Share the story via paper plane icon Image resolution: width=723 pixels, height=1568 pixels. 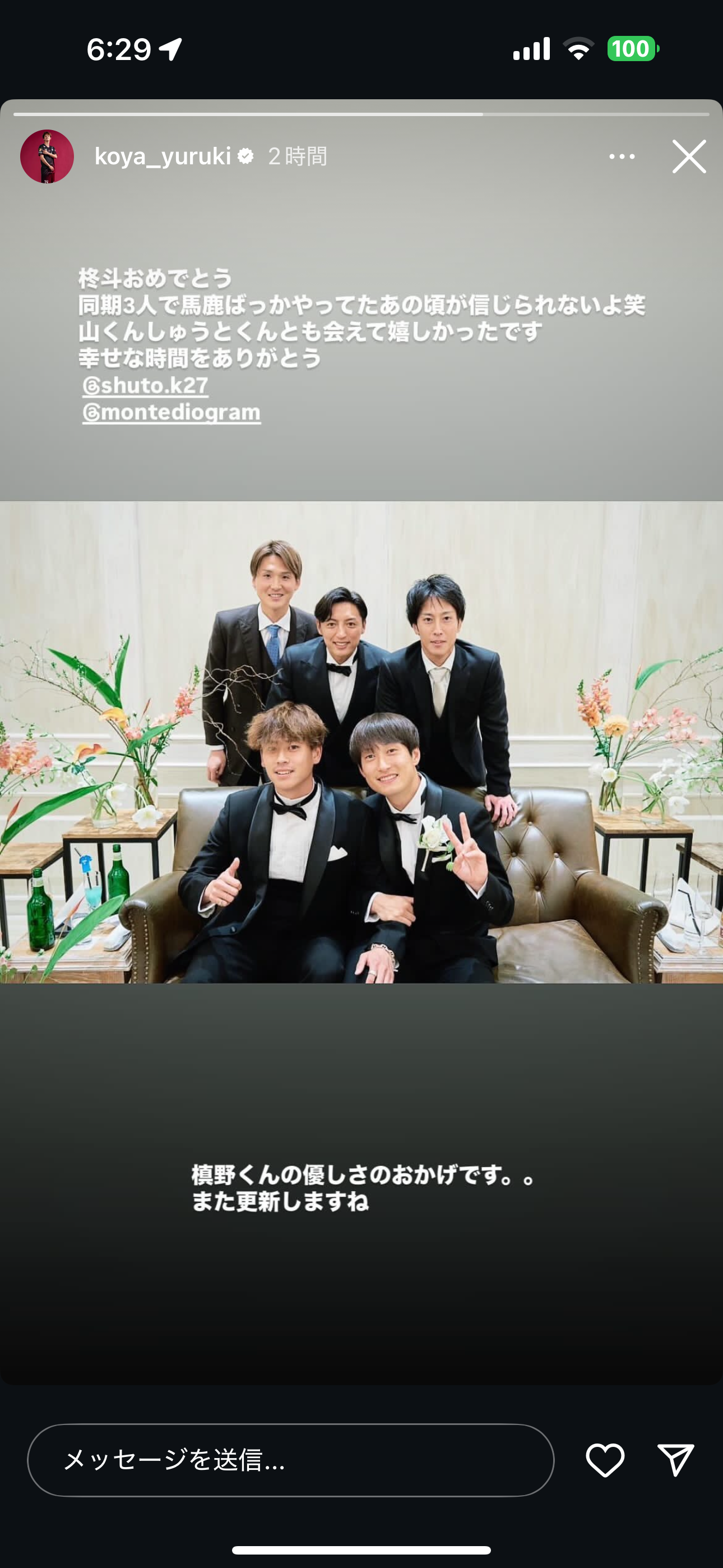coord(675,1460)
